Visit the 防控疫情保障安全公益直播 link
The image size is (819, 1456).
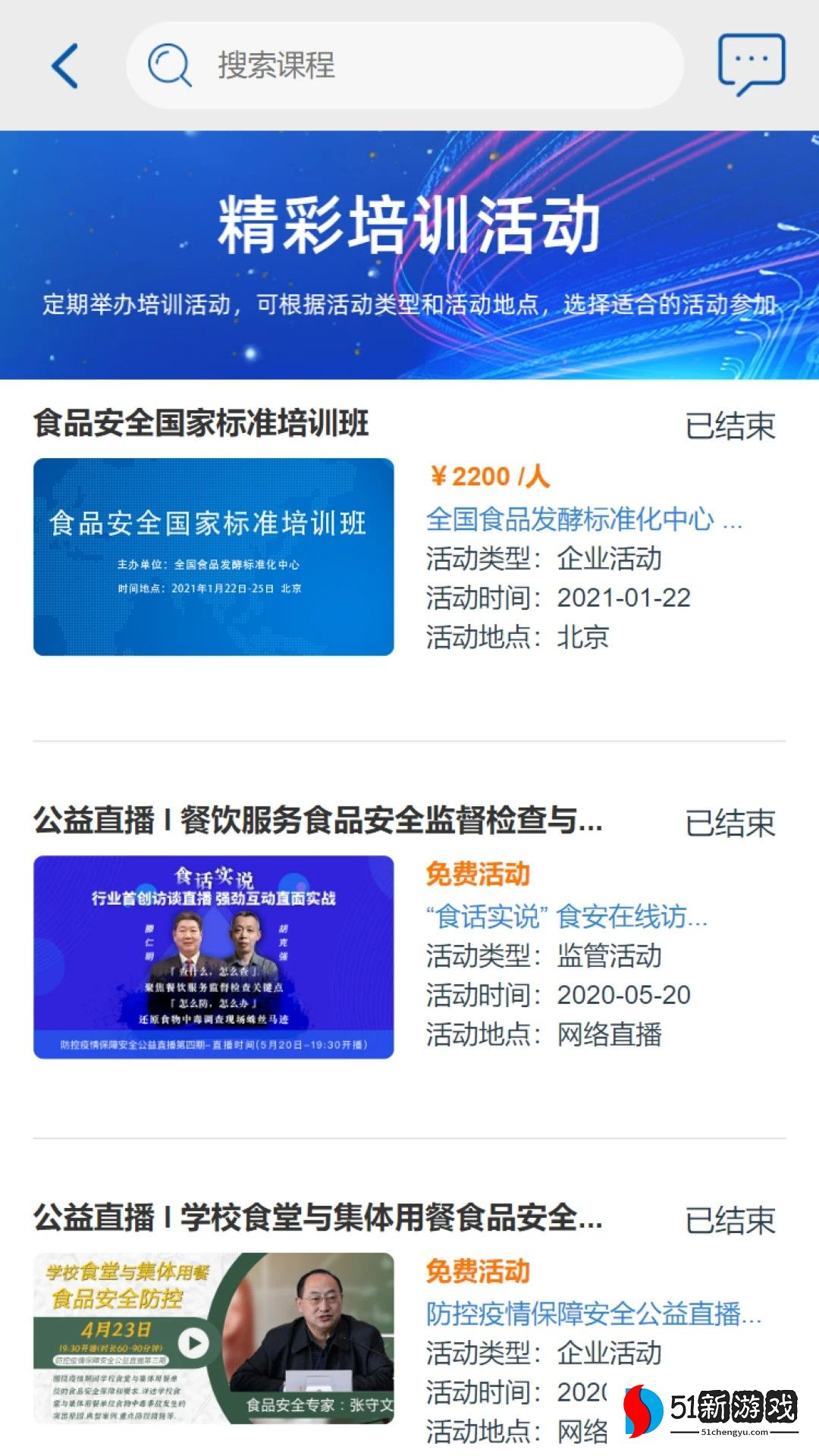pos(593,1313)
